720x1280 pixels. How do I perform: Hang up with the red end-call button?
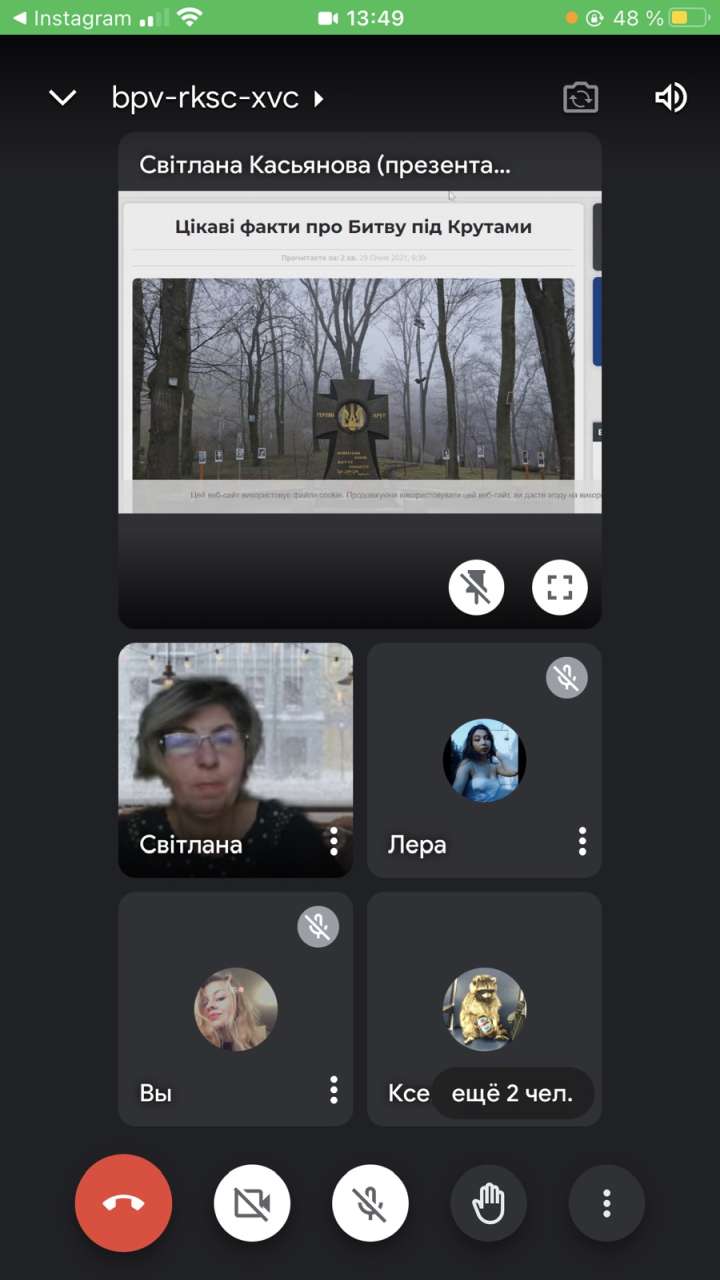(124, 1203)
